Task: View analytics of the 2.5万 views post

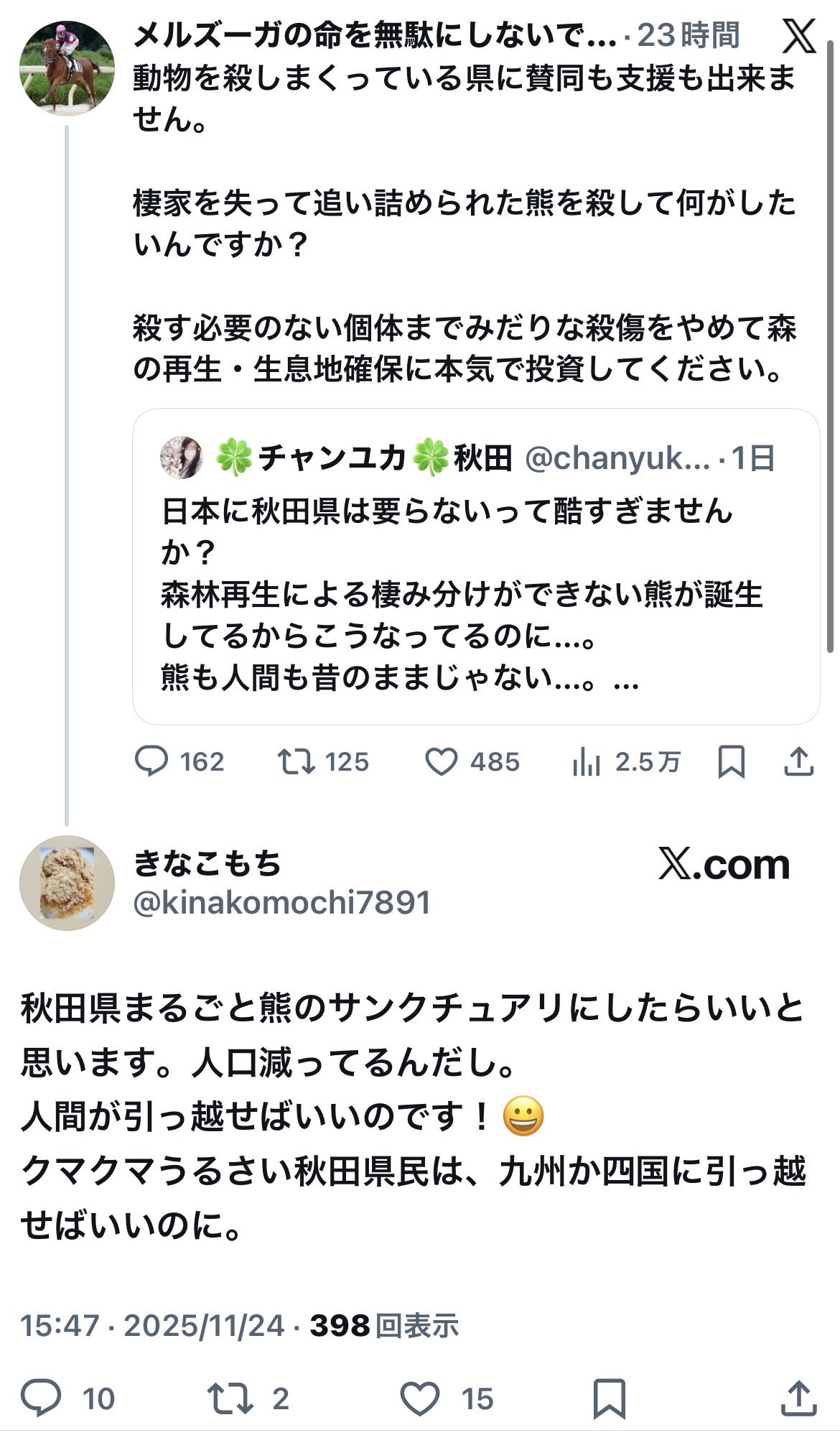Action: pyautogui.click(x=587, y=761)
